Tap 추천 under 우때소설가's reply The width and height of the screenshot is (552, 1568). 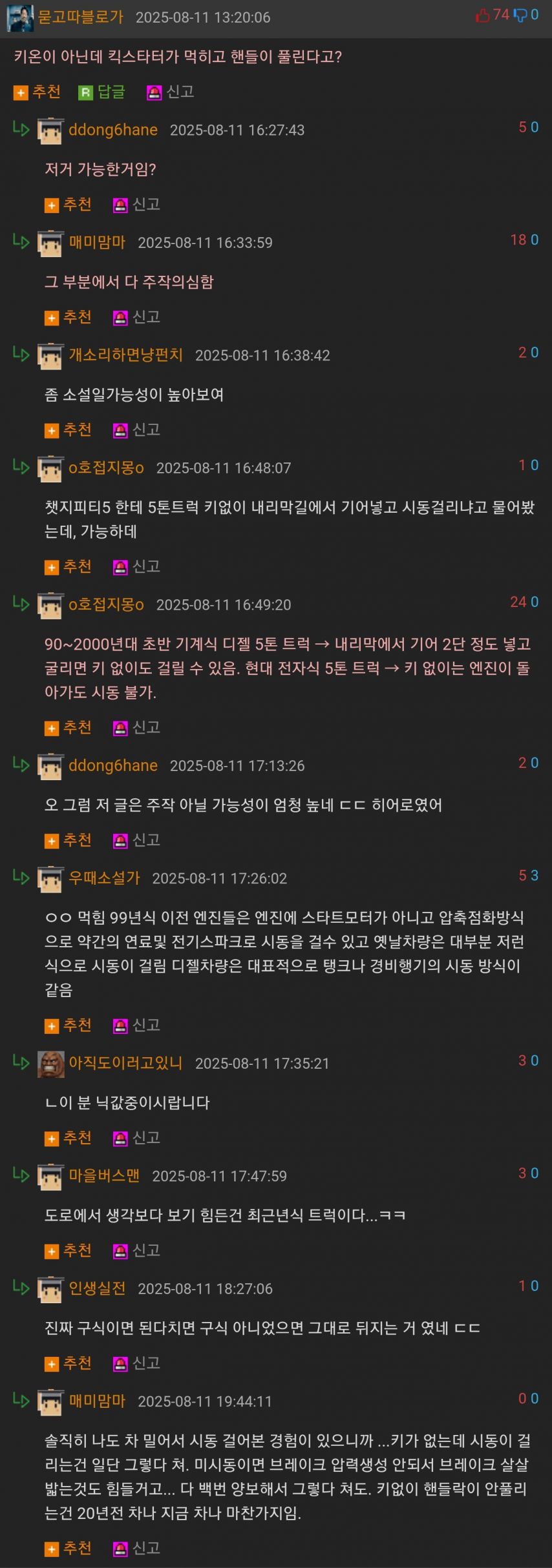pyautogui.click(x=69, y=1026)
